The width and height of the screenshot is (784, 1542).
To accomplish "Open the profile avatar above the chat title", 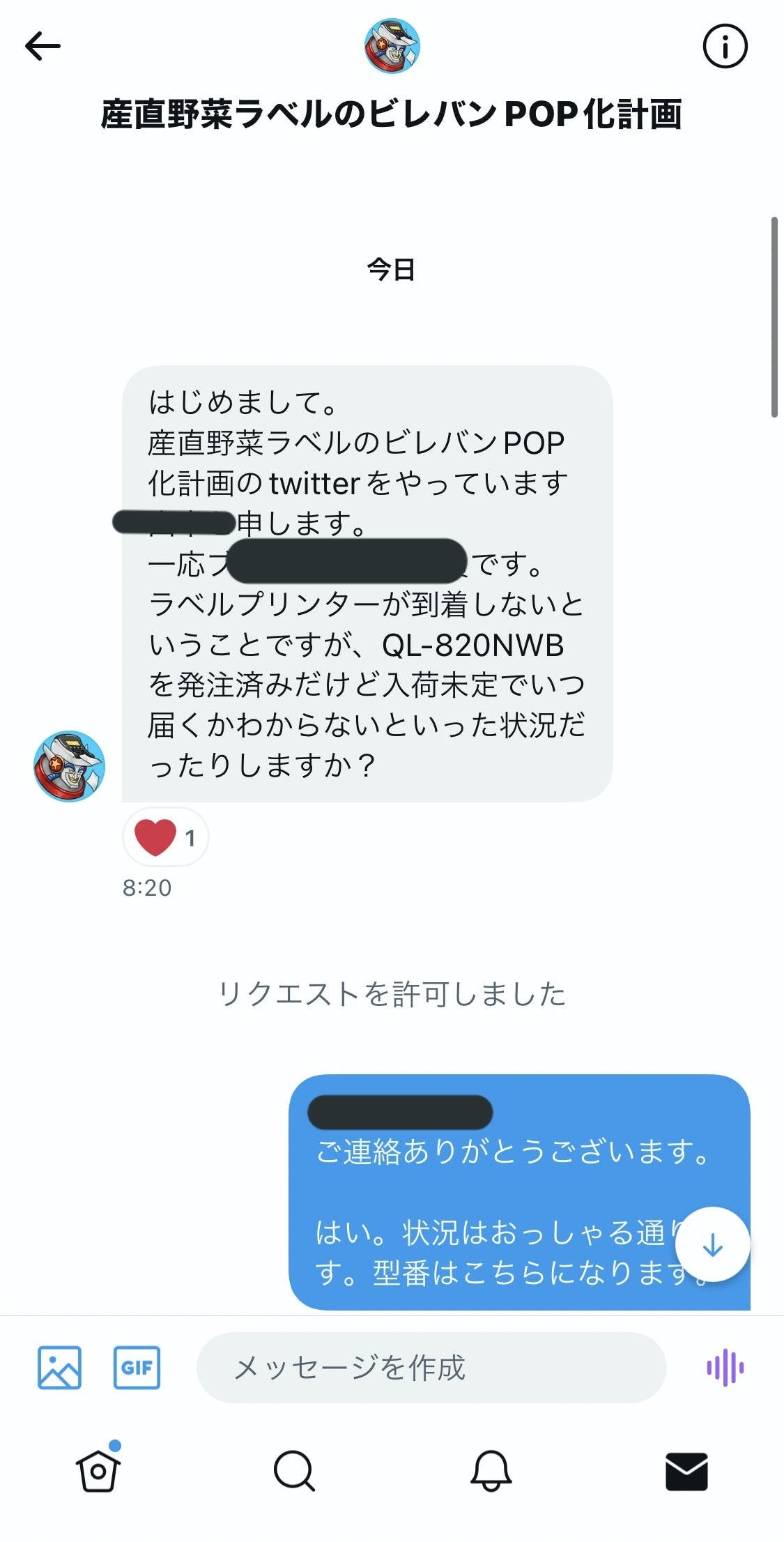I will [x=392, y=46].
